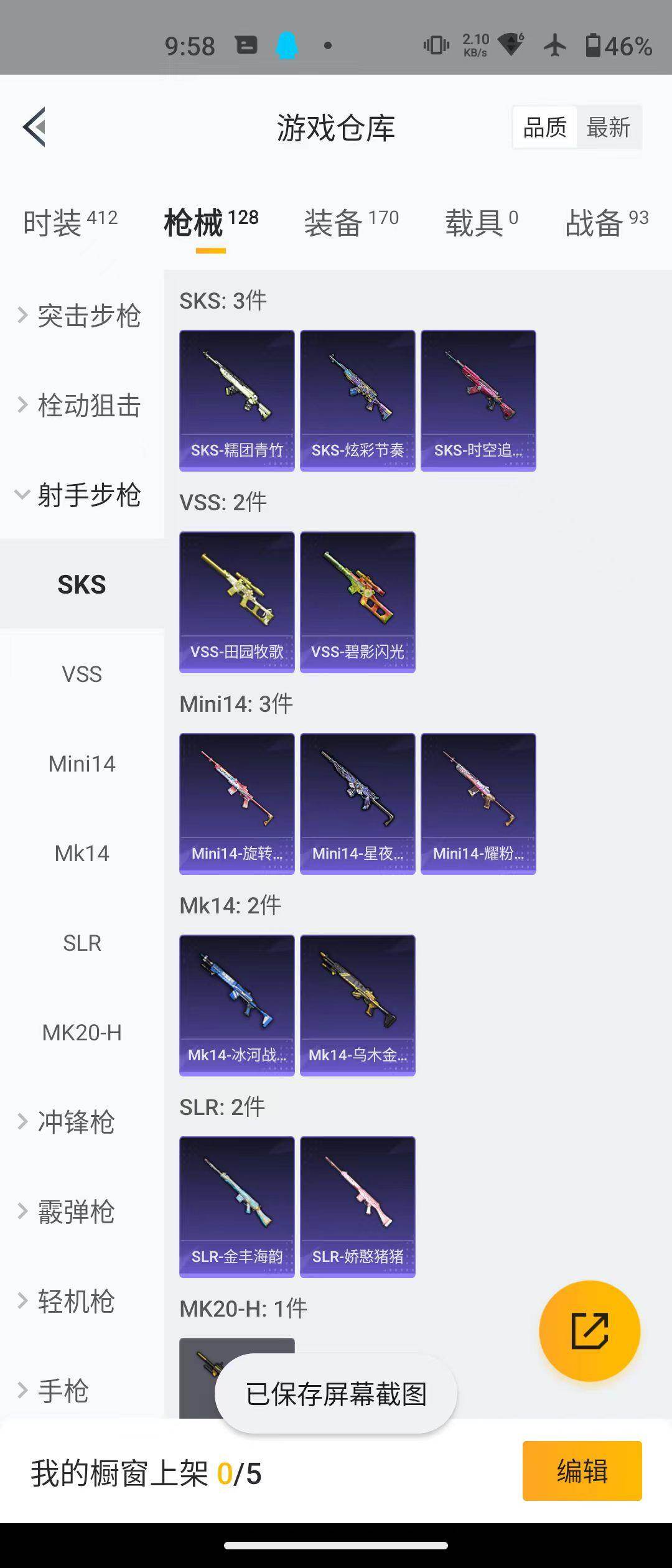The width and height of the screenshot is (672, 1568).
Task: Select Mk14 in the side list
Action: click(x=82, y=853)
